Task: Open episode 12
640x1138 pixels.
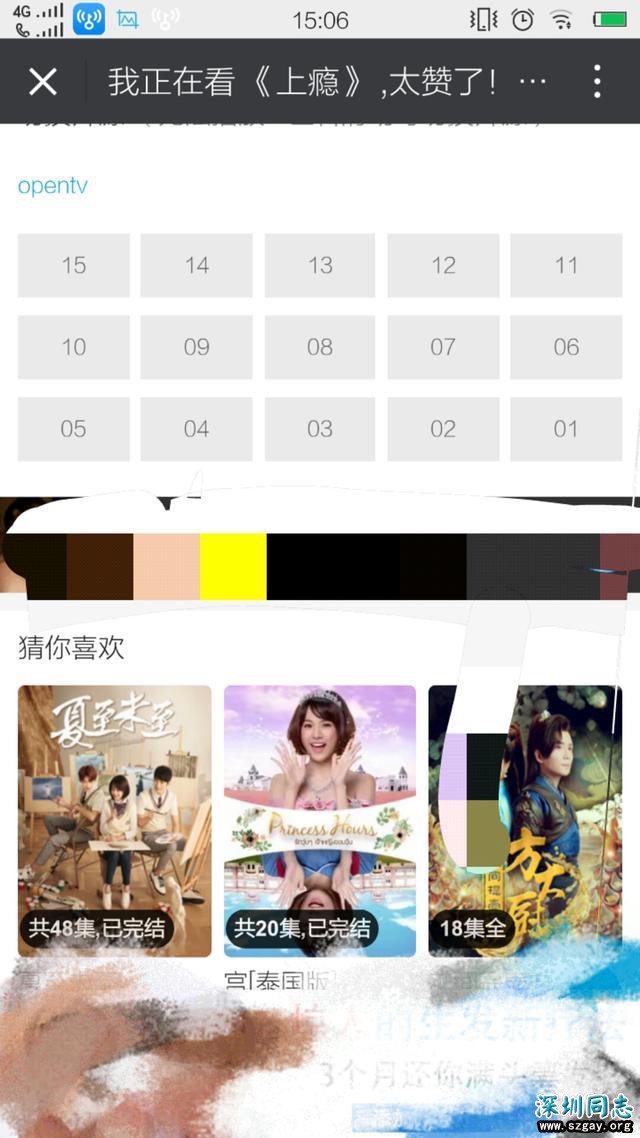Action: [443, 265]
